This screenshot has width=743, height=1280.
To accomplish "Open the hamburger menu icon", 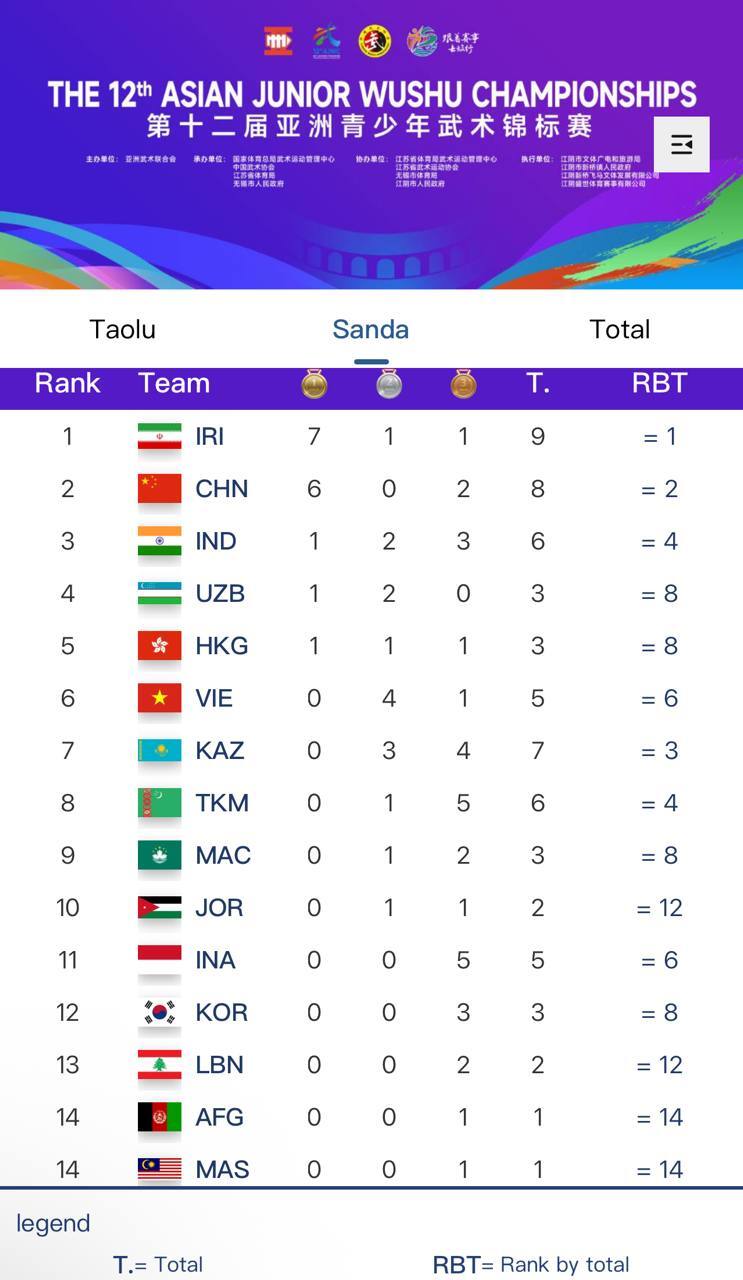I will click(682, 145).
